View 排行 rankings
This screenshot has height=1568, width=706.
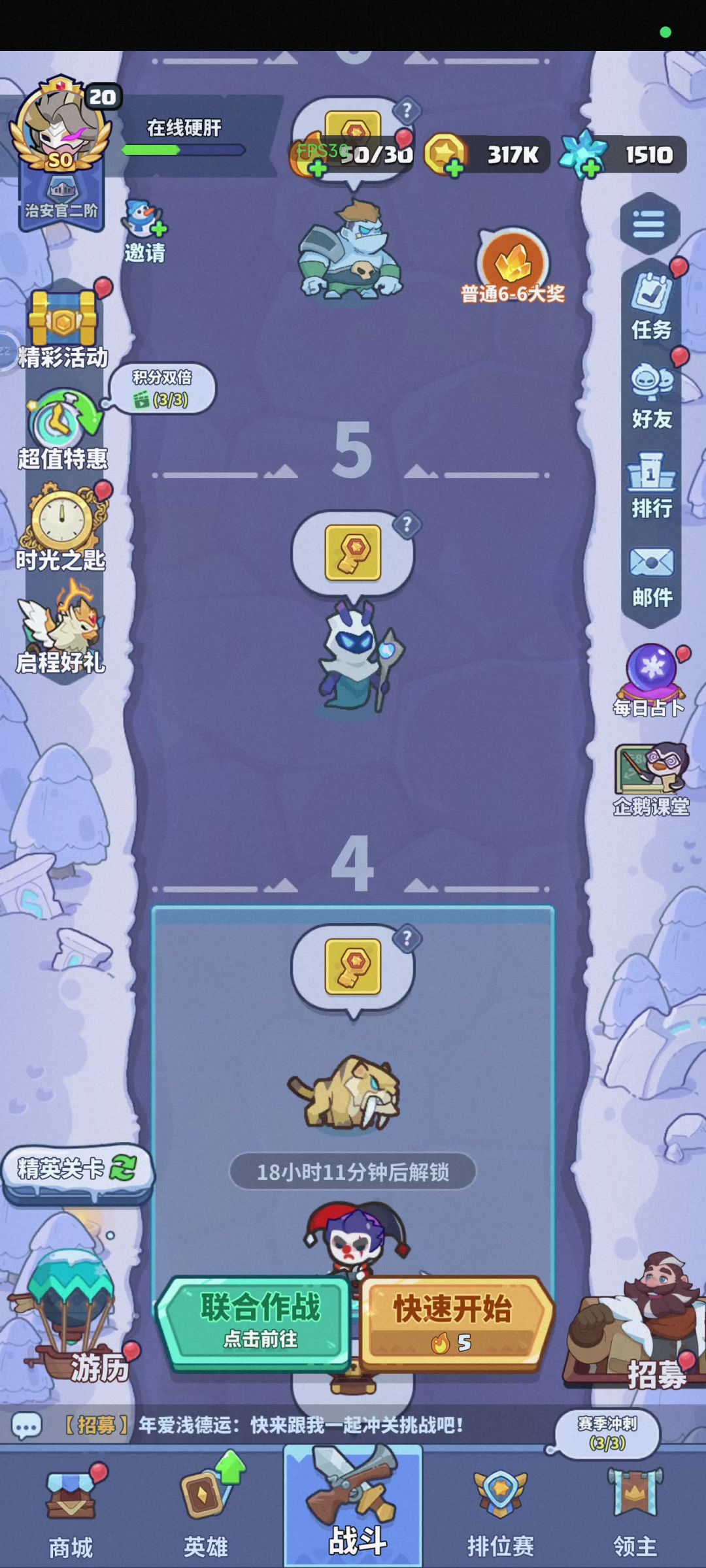click(x=652, y=485)
